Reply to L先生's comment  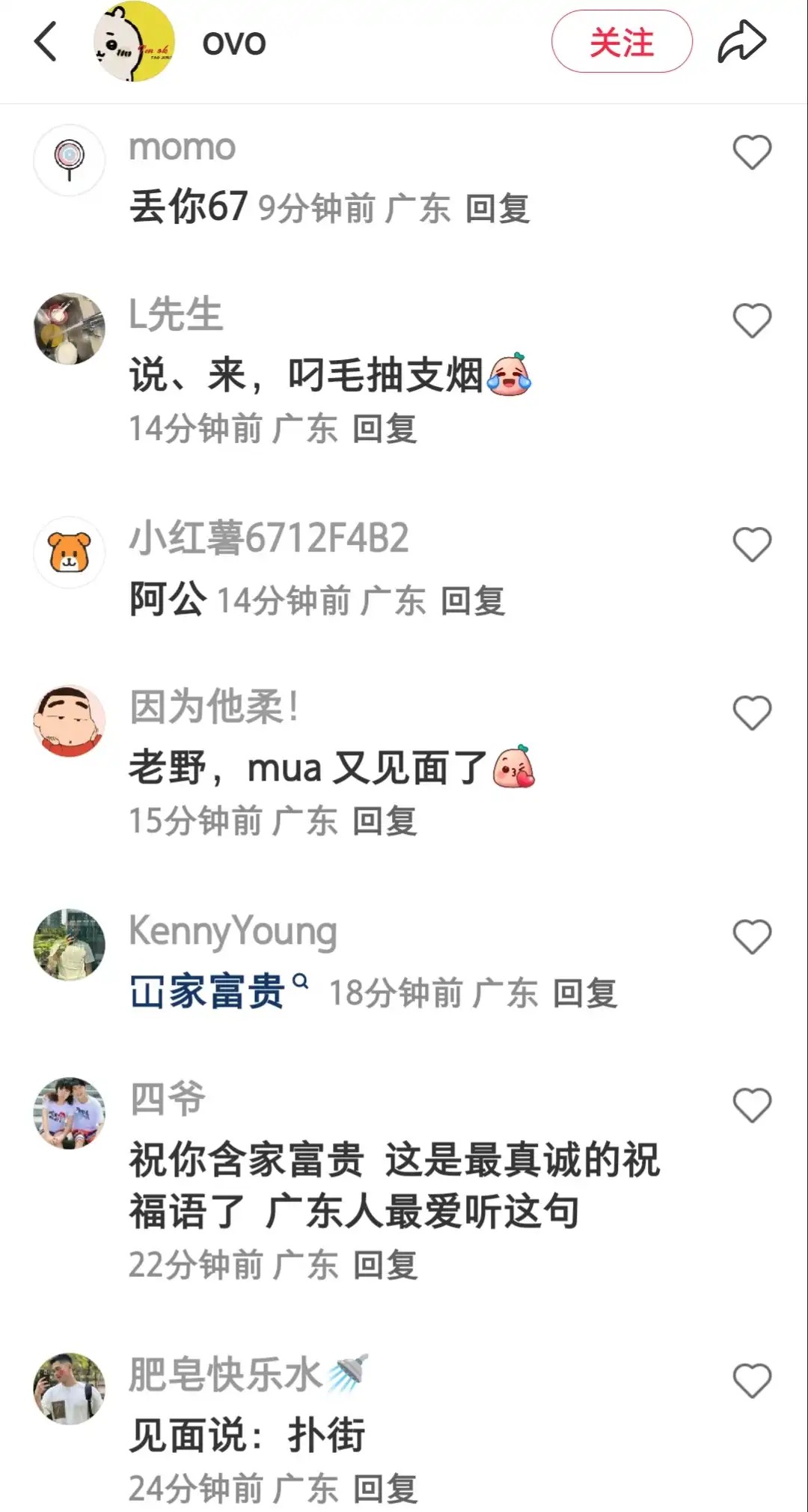tap(385, 430)
